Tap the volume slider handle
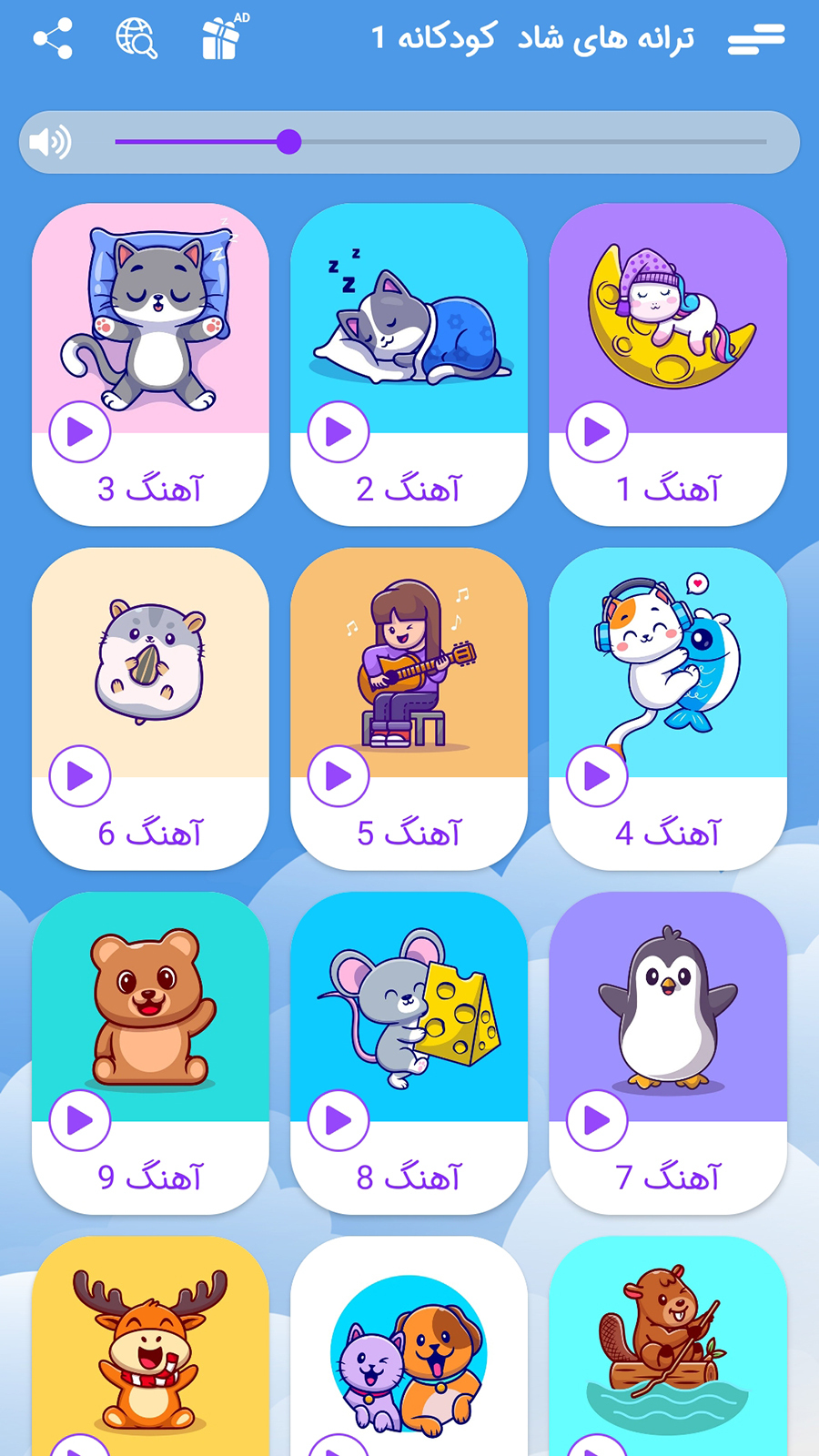819x1456 pixels. tap(289, 142)
